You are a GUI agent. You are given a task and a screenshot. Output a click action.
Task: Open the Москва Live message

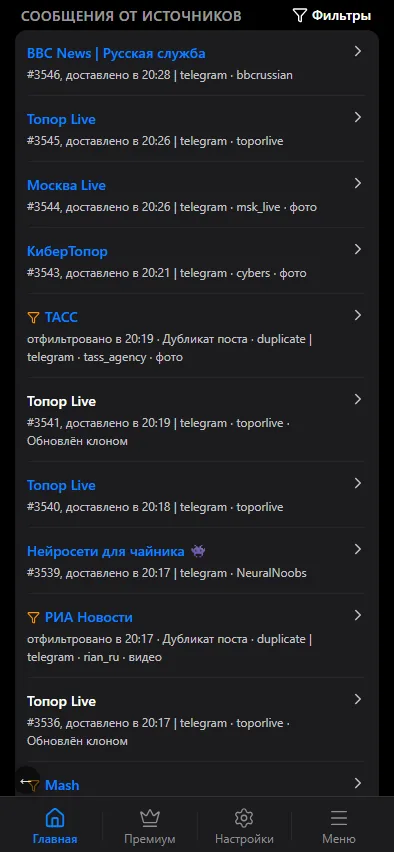[196, 195]
